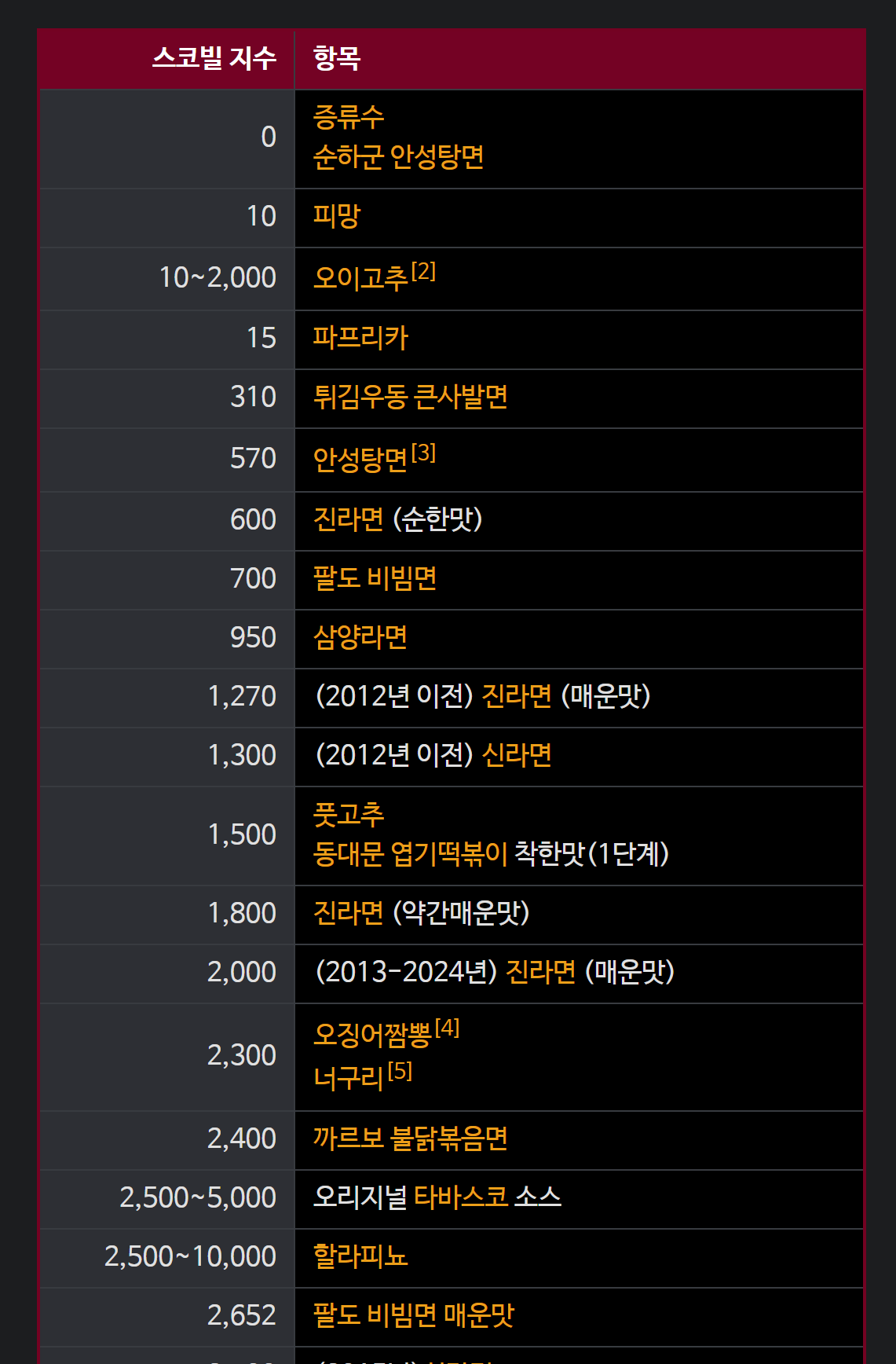Screen dimensions: 896x1364
Task: Open 진라면 link in the 순한맛 row
Action: pos(348,519)
